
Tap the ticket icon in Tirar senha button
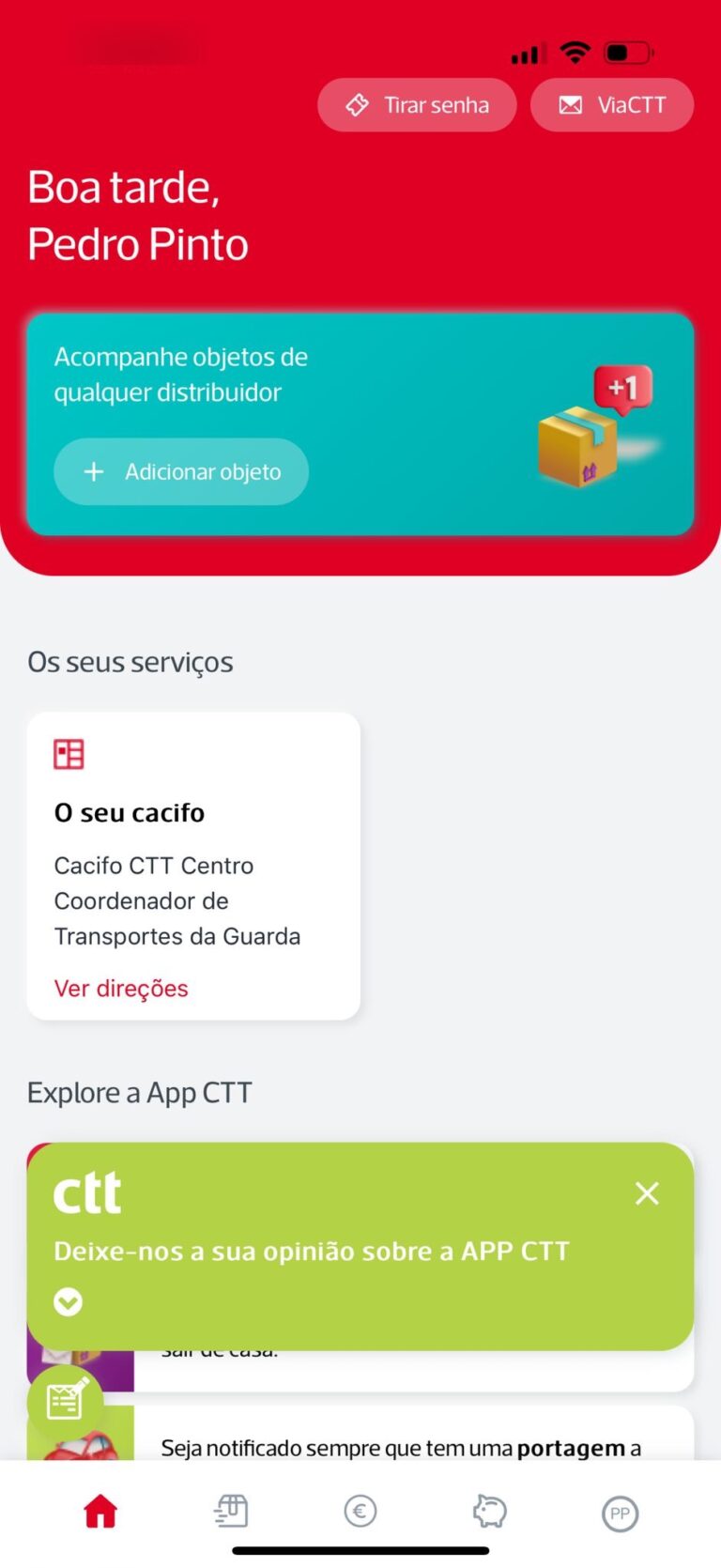(359, 105)
